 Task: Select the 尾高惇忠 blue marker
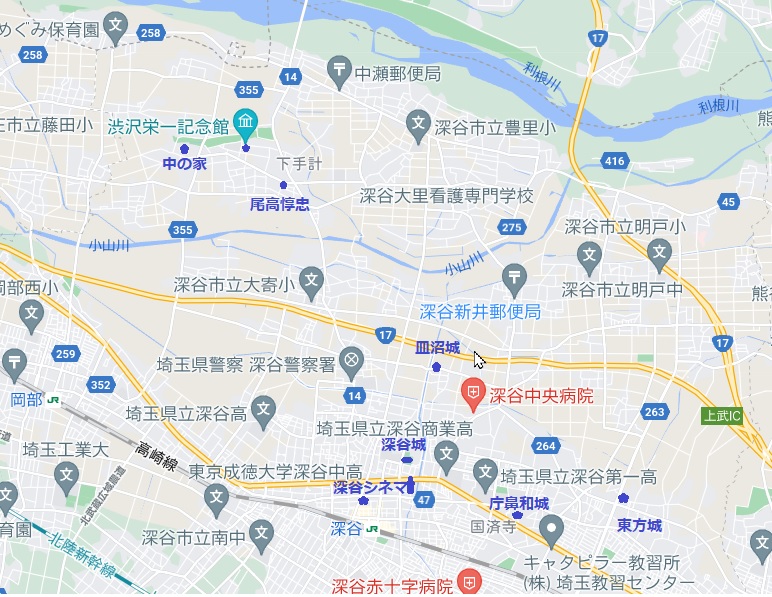click(x=283, y=185)
